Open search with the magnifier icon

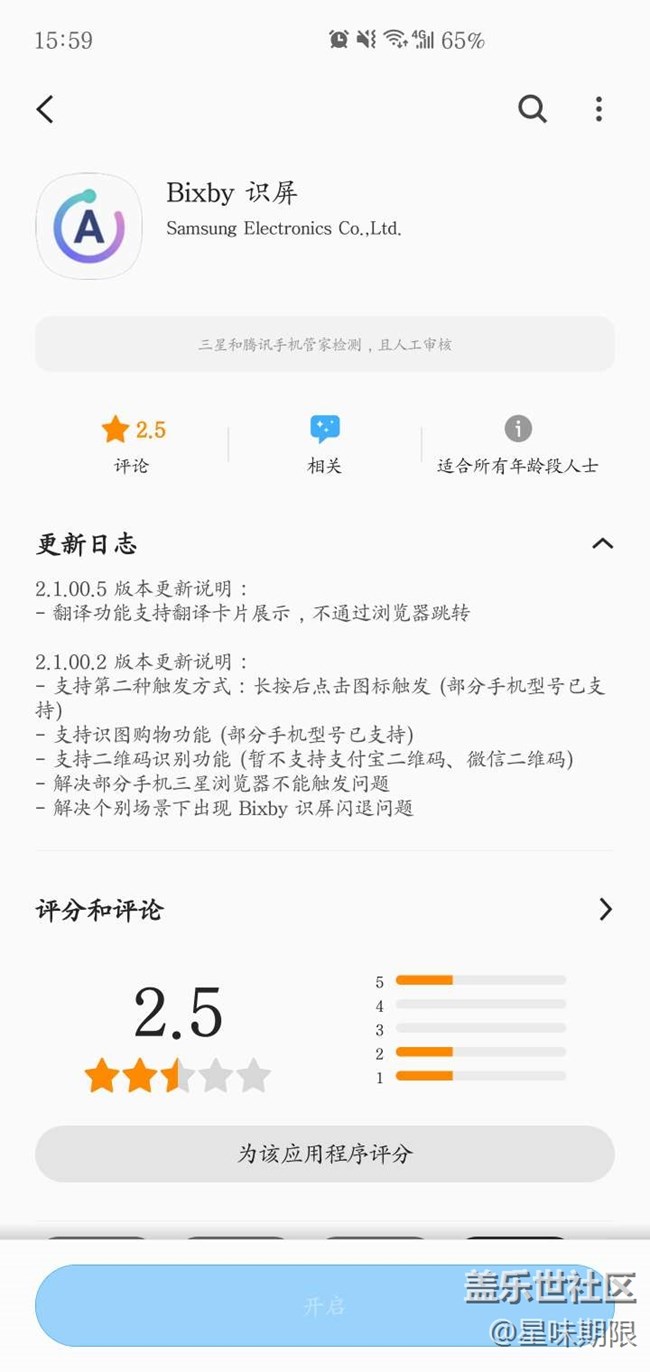(532, 109)
